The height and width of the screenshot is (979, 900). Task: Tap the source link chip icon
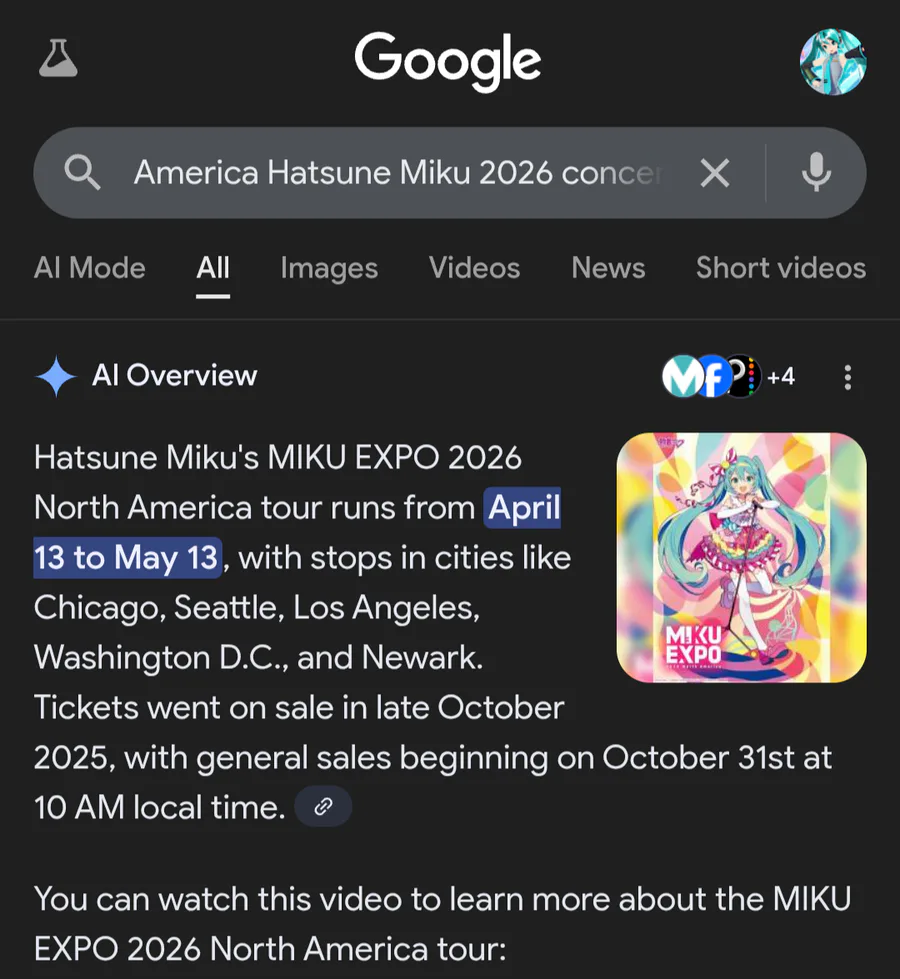322,807
